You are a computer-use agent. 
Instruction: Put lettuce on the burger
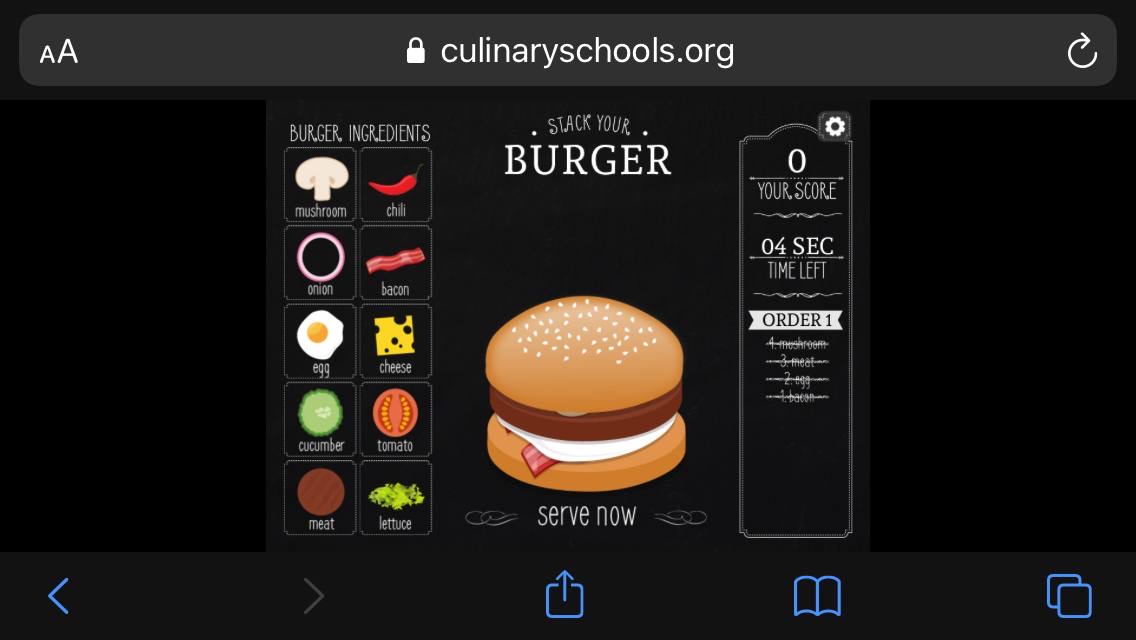point(396,497)
